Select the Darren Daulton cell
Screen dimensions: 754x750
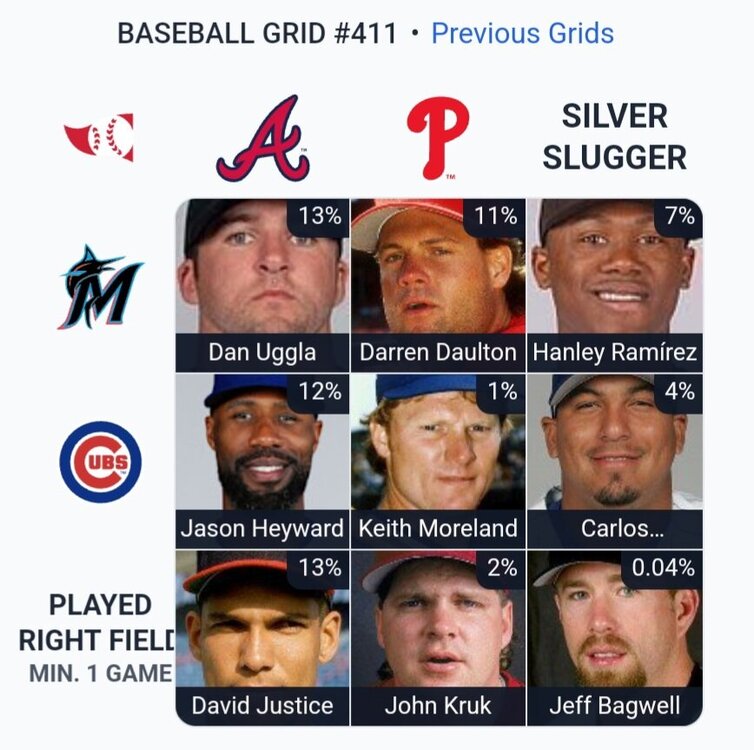pos(438,285)
